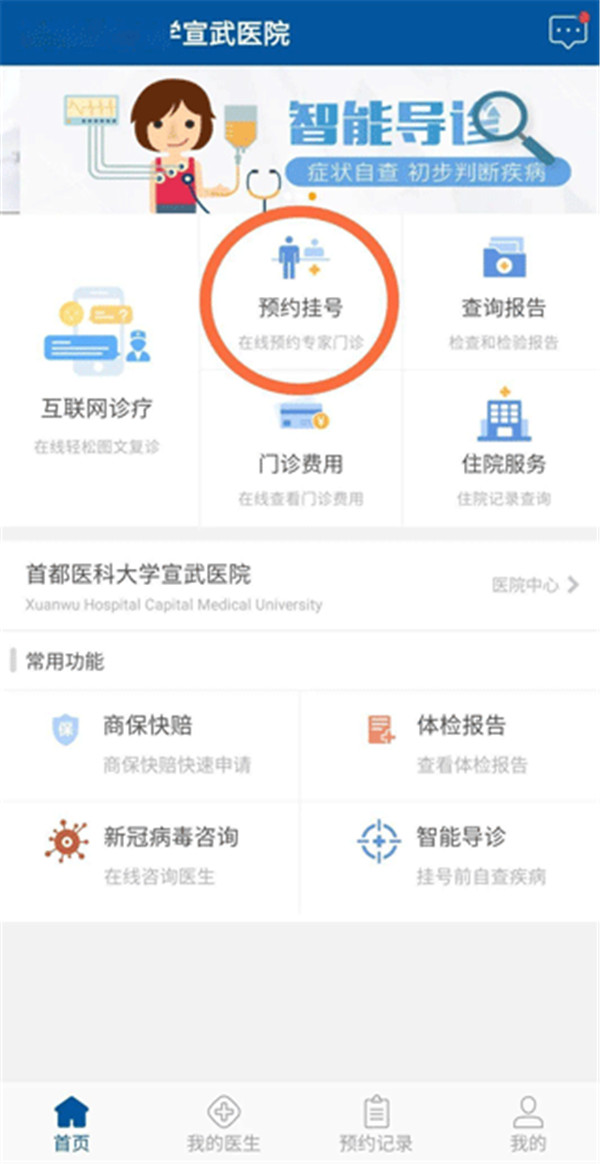Switch to the 首页 tab

pos(71,1123)
